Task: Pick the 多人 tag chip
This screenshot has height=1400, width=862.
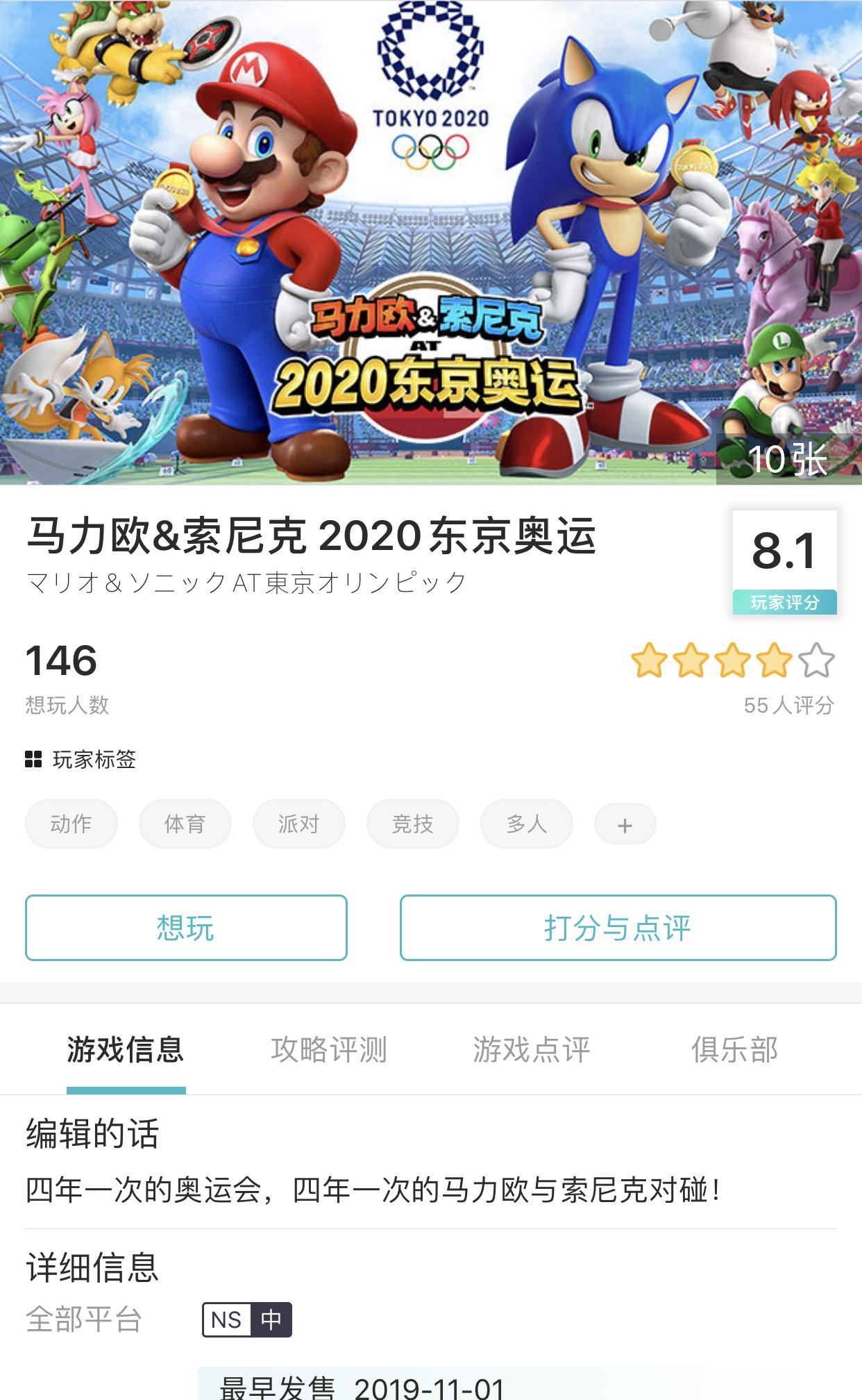Action: (x=526, y=824)
